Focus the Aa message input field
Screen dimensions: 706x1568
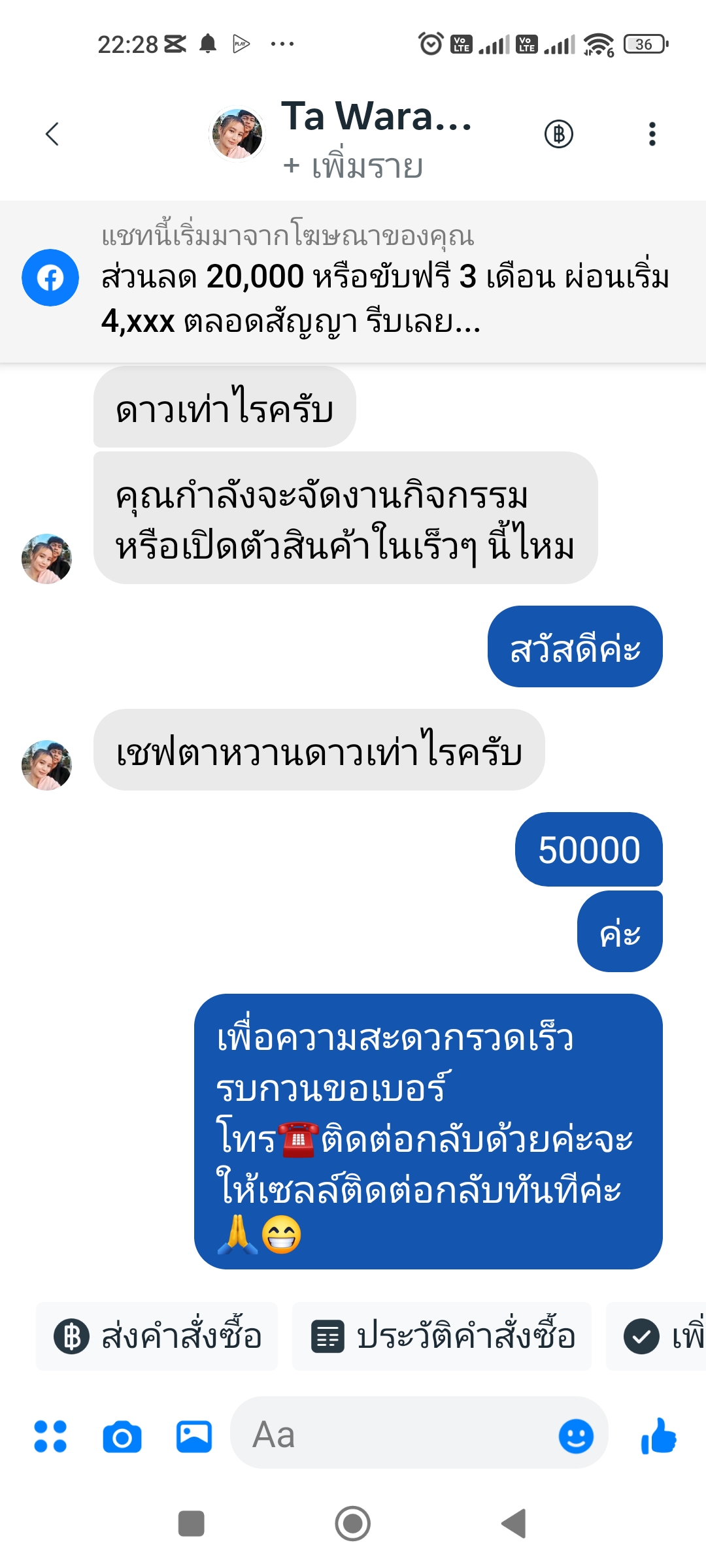(x=392, y=1435)
